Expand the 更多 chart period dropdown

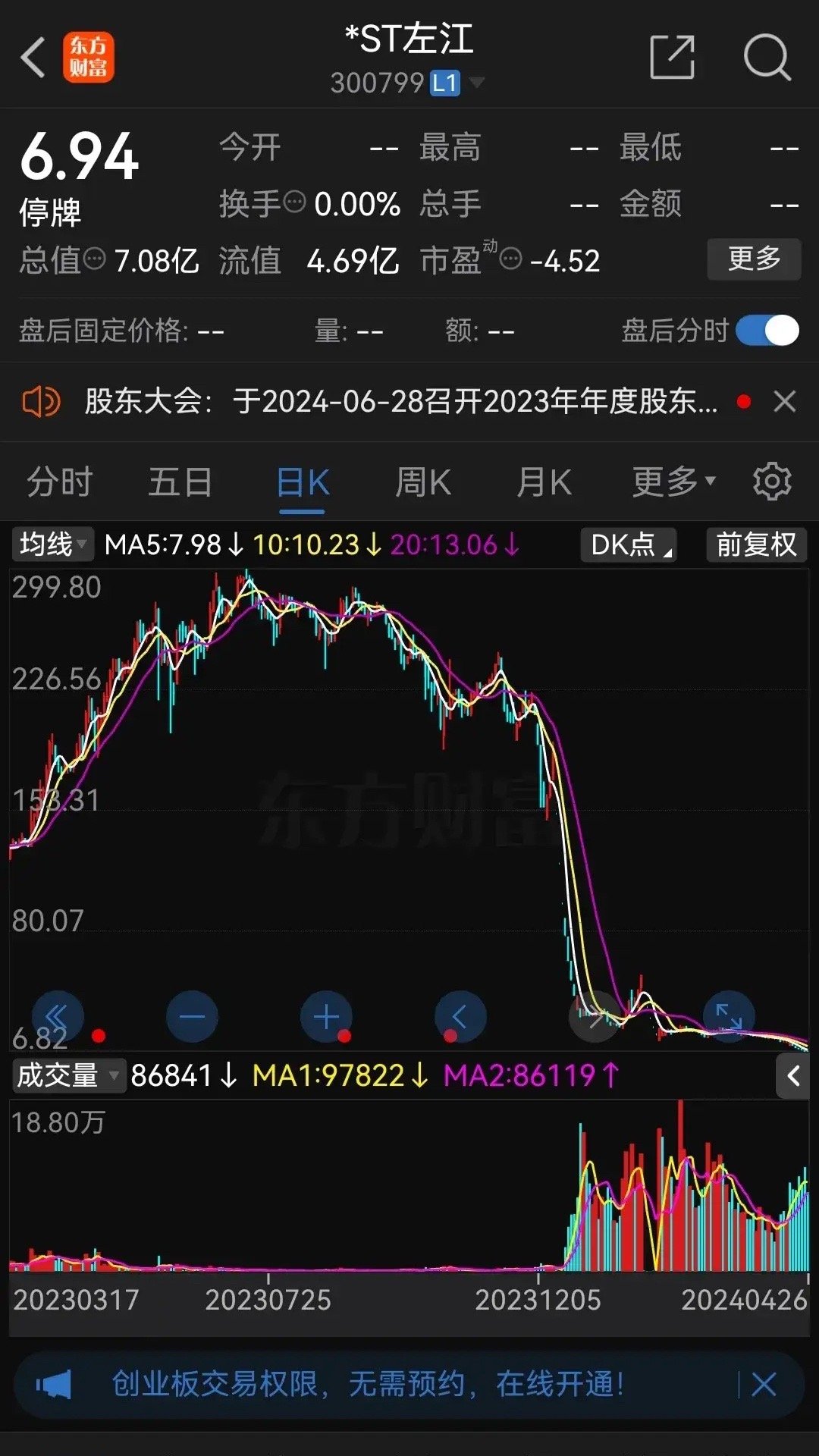[673, 481]
